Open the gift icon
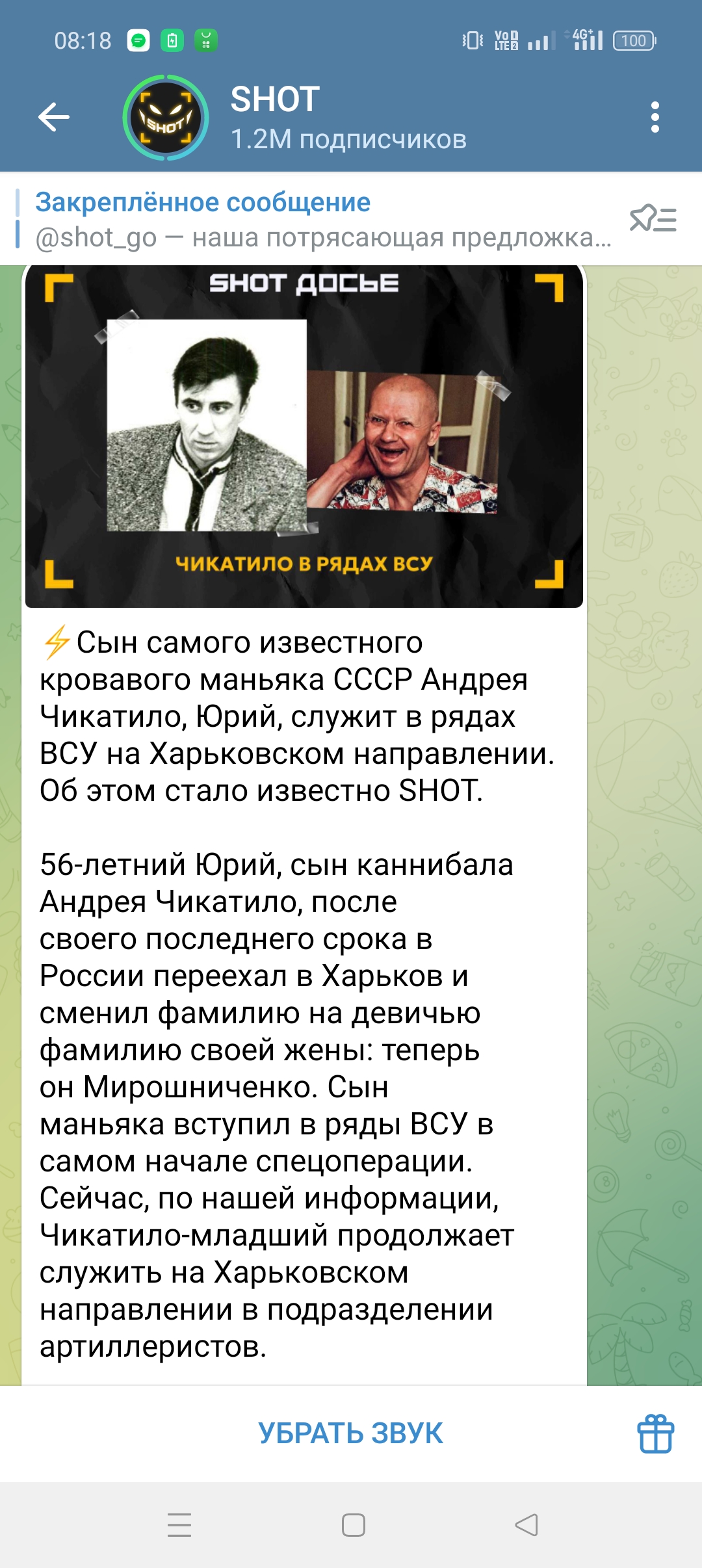 coord(655,1433)
